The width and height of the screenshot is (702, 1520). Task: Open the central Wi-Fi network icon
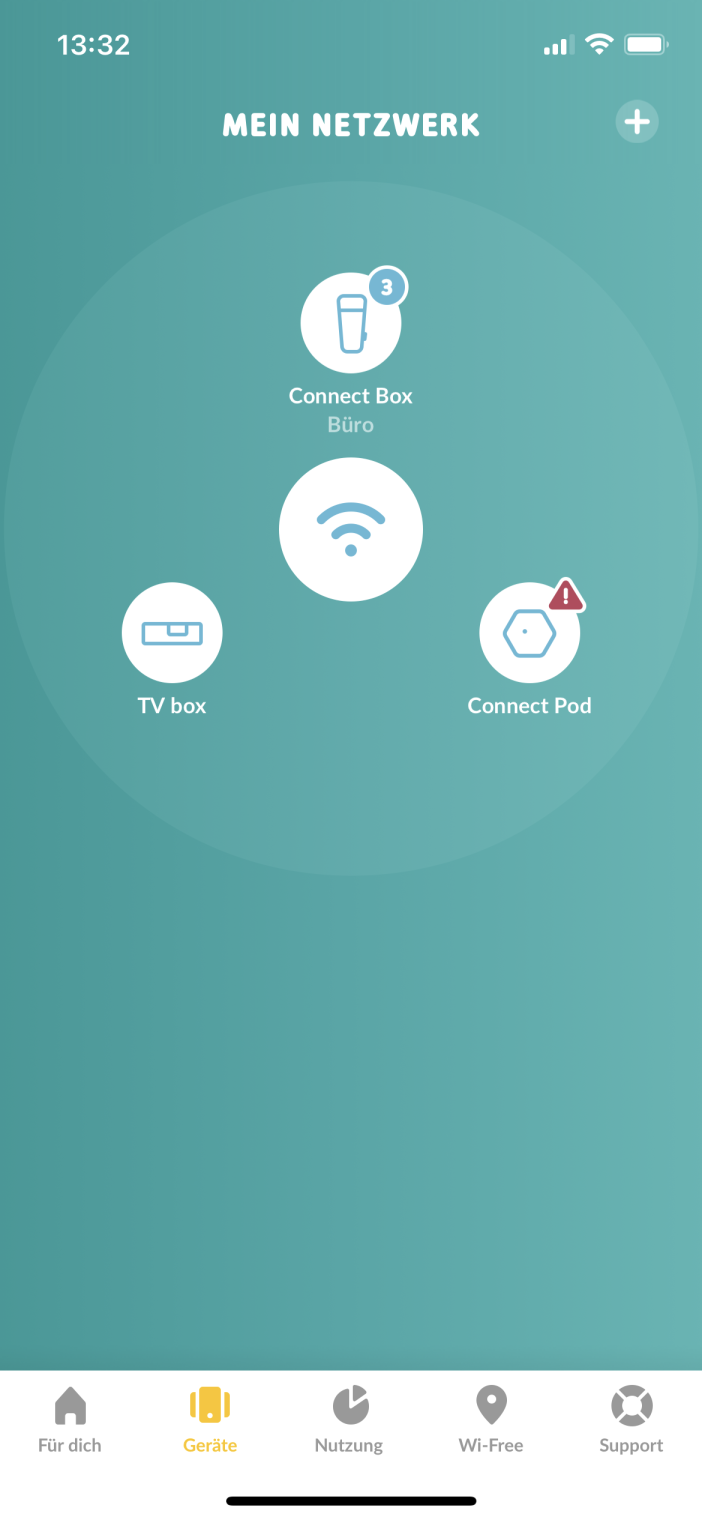pos(351,529)
